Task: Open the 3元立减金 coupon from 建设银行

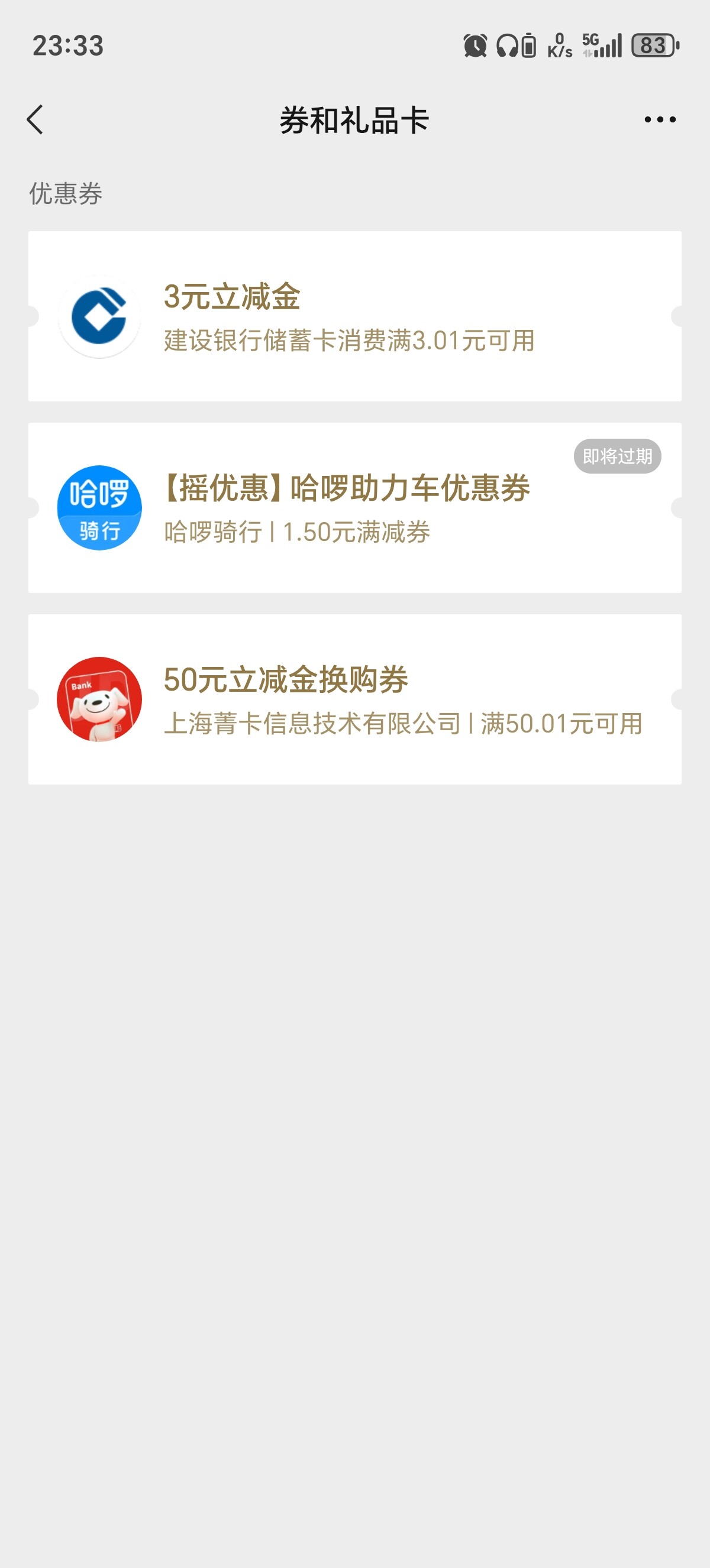Action: coord(354,316)
